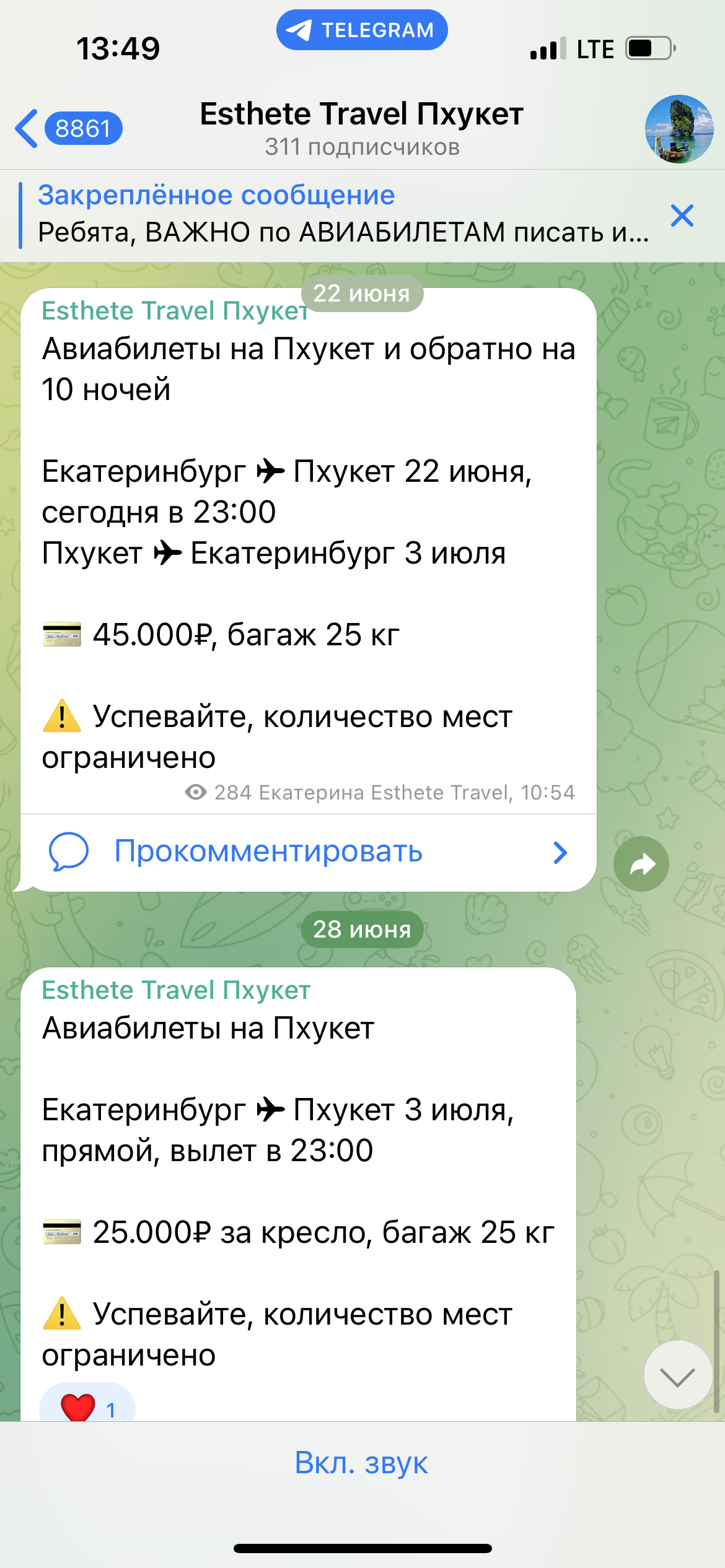Tap Прокомментировать under the 22 июня post
The width and height of the screenshot is (725, 1568).
pyautogui.click(x=309, y=852)
